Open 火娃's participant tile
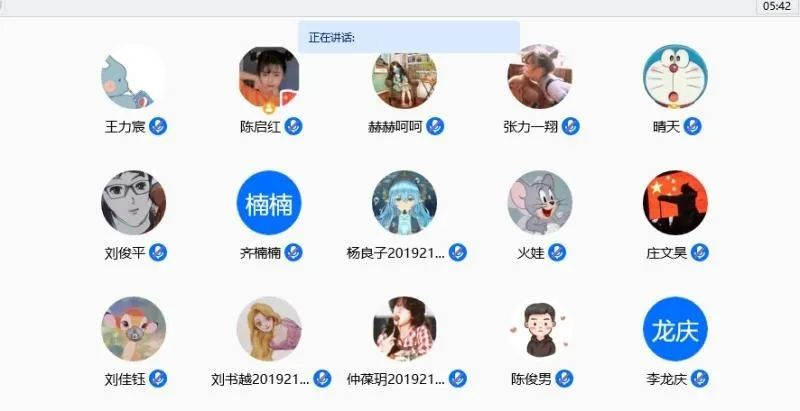The height and width of the screenshot is (411, 800). click(x=539, y=203)
